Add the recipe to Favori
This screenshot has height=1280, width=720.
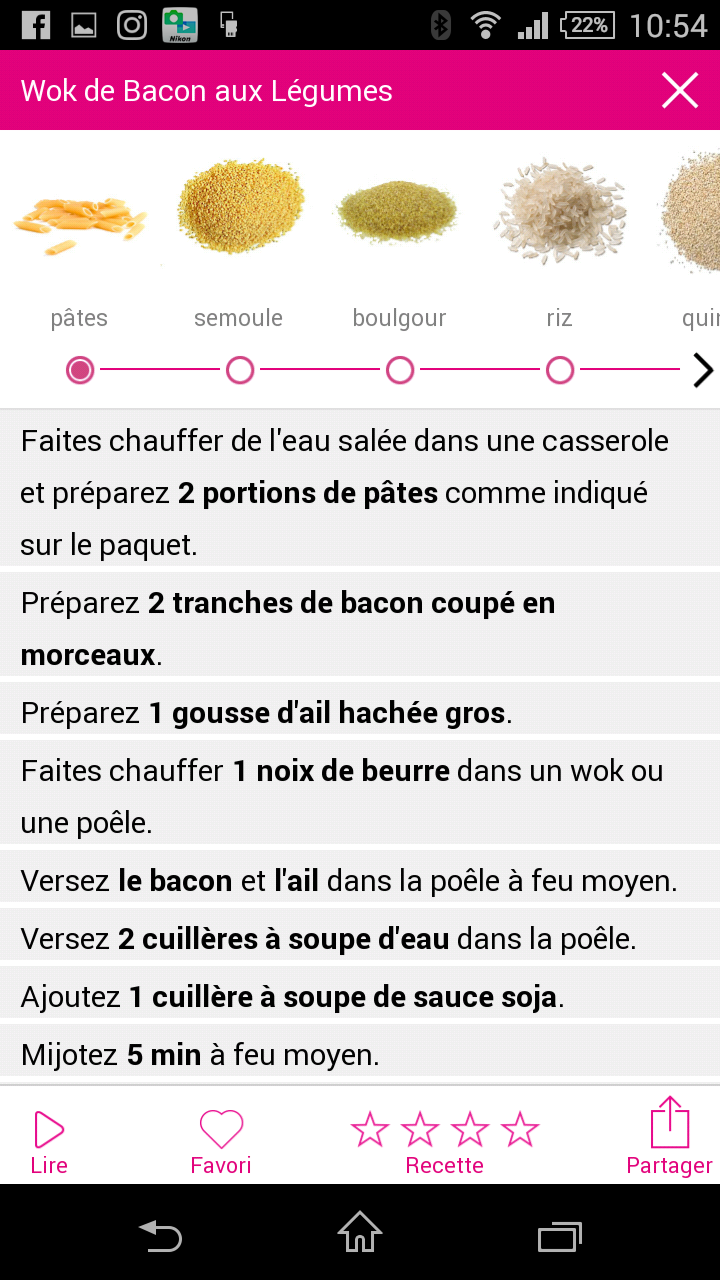click(x=221, y=1142)
